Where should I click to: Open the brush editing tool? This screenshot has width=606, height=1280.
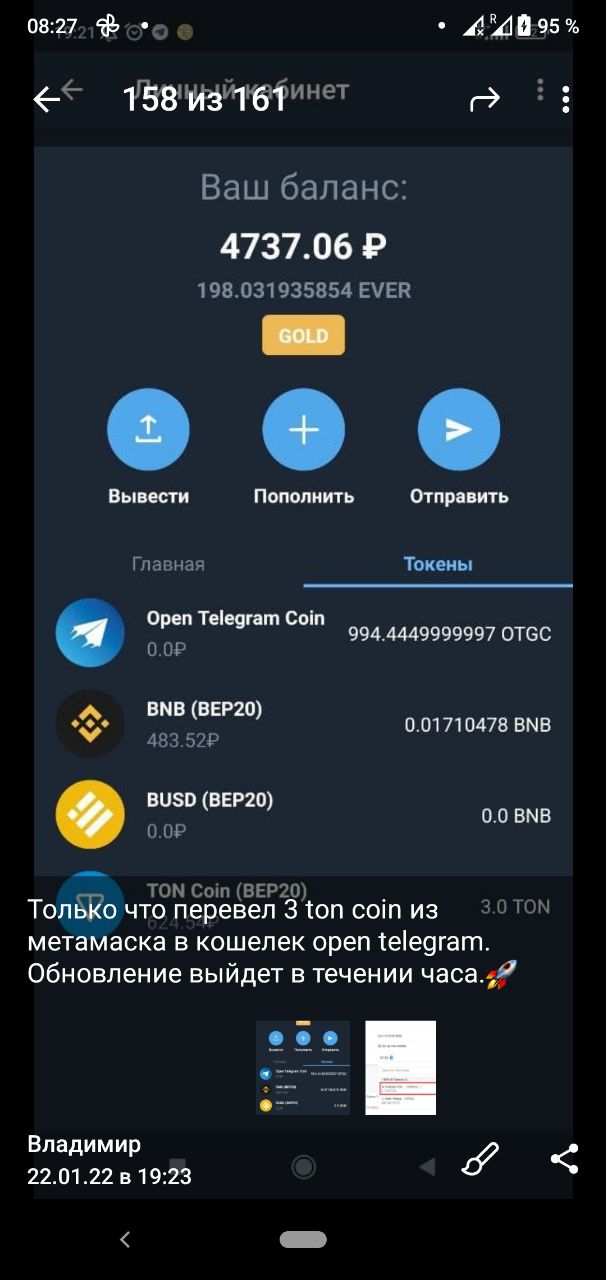point(480,1159)
